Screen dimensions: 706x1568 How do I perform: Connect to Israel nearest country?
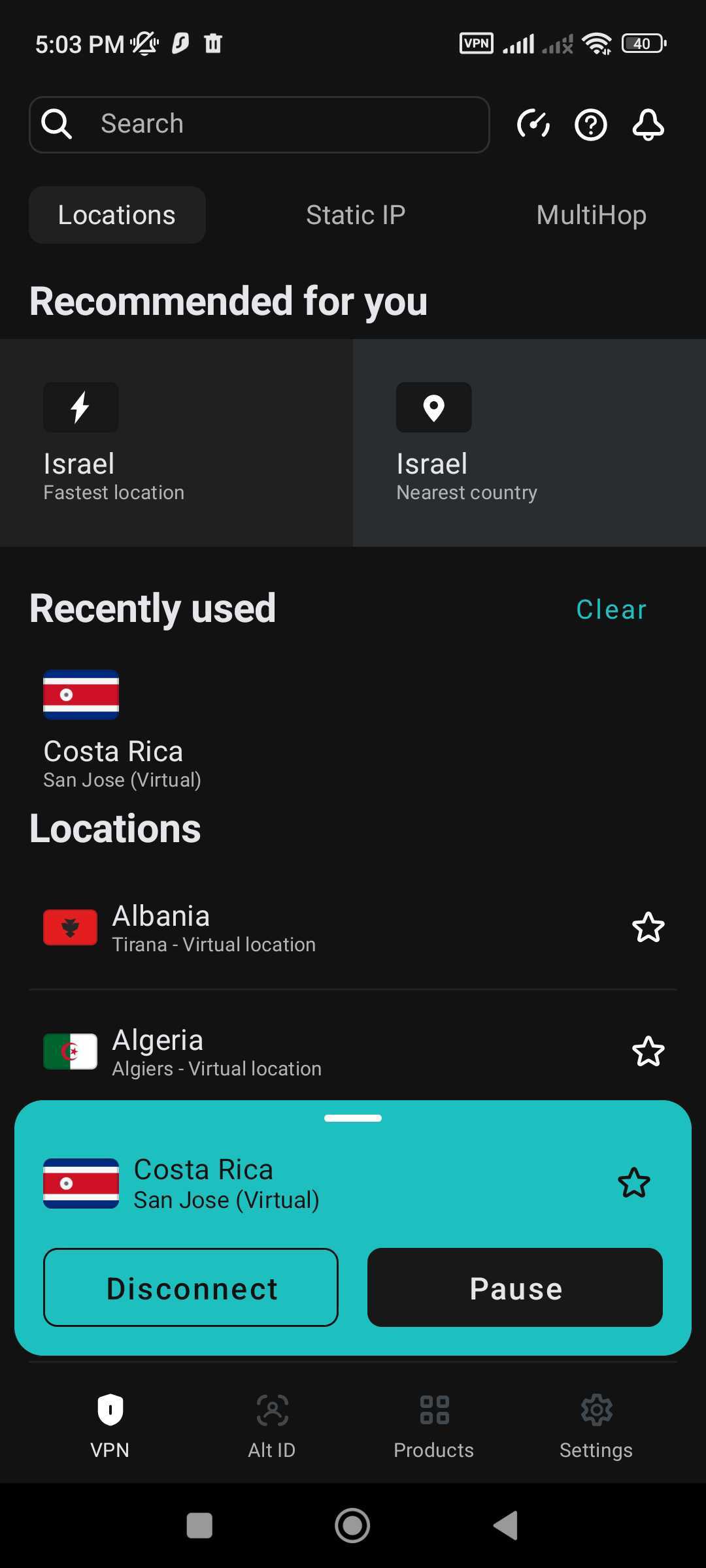pos(529,442)
